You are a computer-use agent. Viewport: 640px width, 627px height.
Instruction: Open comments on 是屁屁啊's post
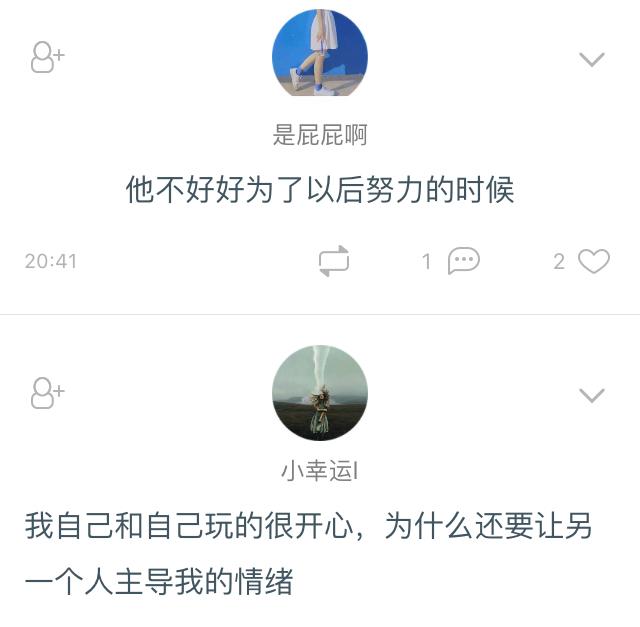(x=463, y=261)
